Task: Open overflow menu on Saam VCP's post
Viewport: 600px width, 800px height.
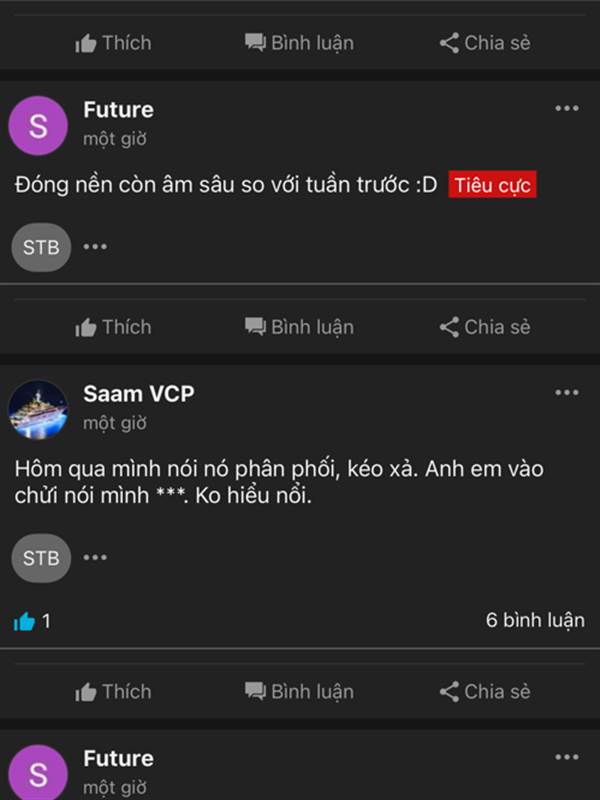Action: point(567,392)
